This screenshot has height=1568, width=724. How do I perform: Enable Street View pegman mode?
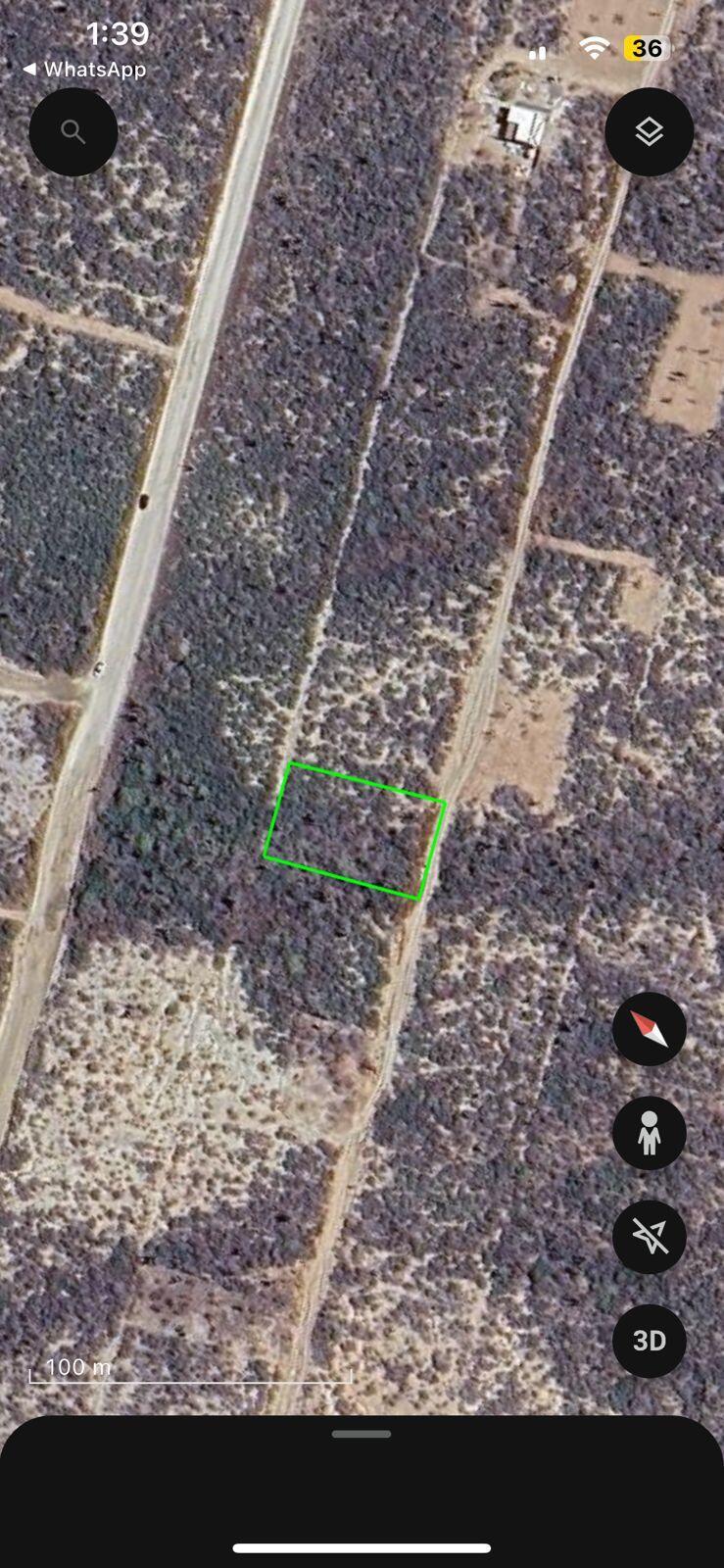[649, 1133]
